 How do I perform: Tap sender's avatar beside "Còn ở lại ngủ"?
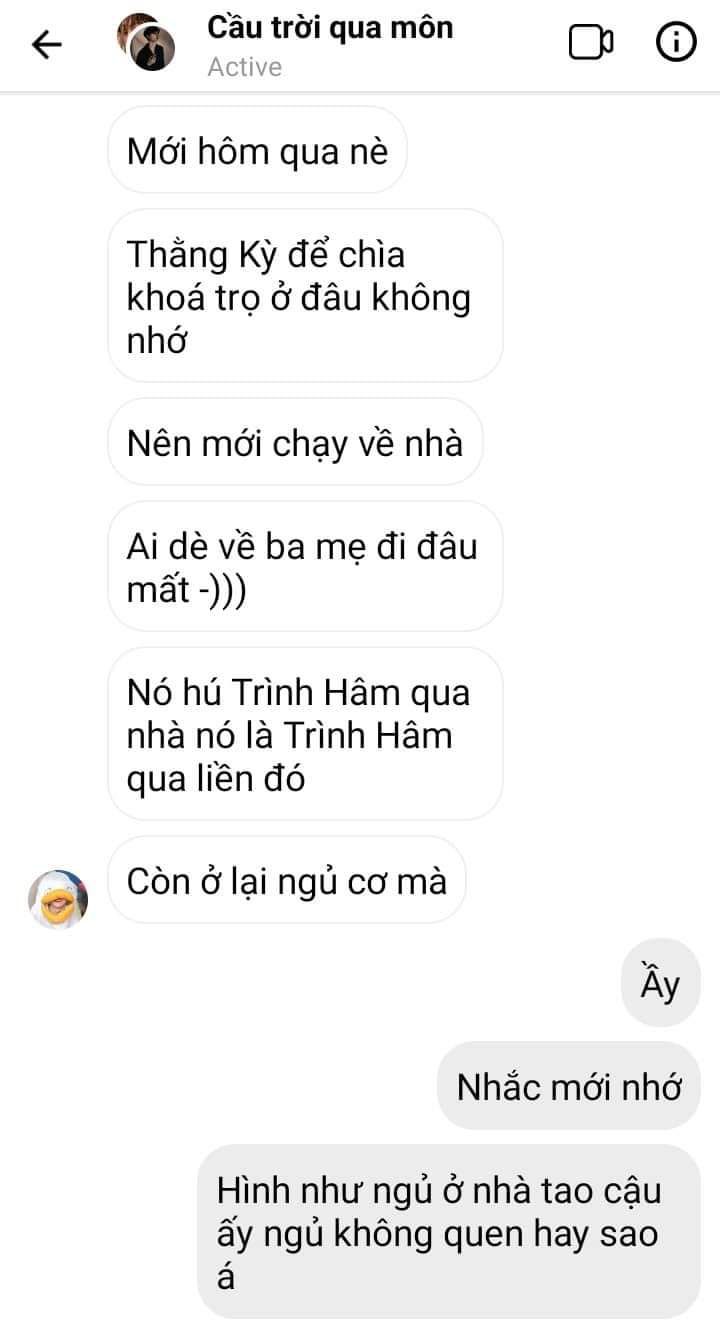point(58,898)
